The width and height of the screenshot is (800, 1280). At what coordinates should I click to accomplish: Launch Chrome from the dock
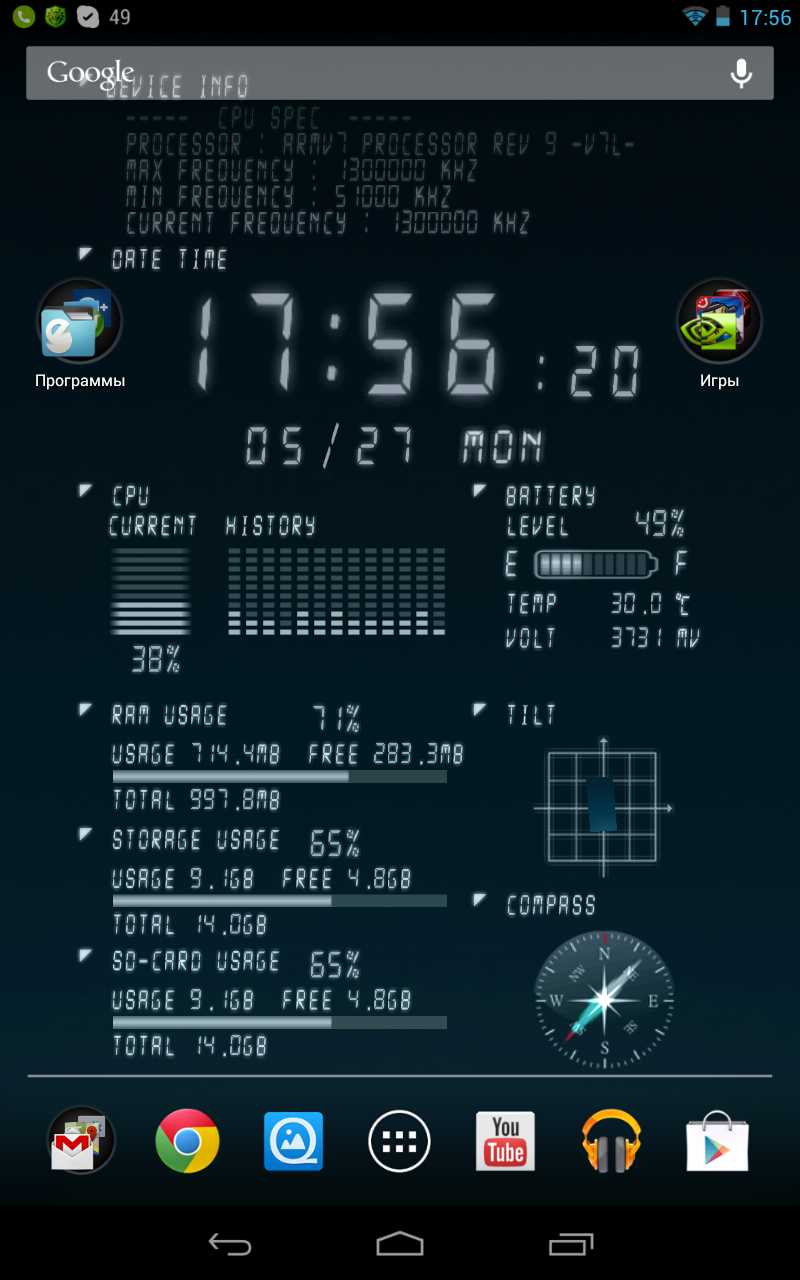click(187, 1141)
